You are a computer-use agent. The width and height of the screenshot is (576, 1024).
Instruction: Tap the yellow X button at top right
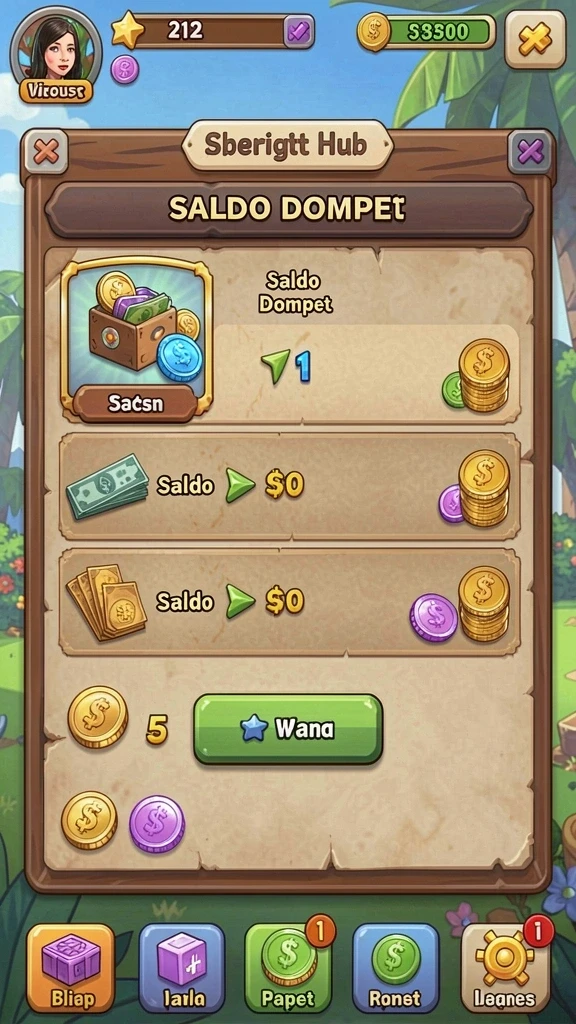[x=535, y=39]
